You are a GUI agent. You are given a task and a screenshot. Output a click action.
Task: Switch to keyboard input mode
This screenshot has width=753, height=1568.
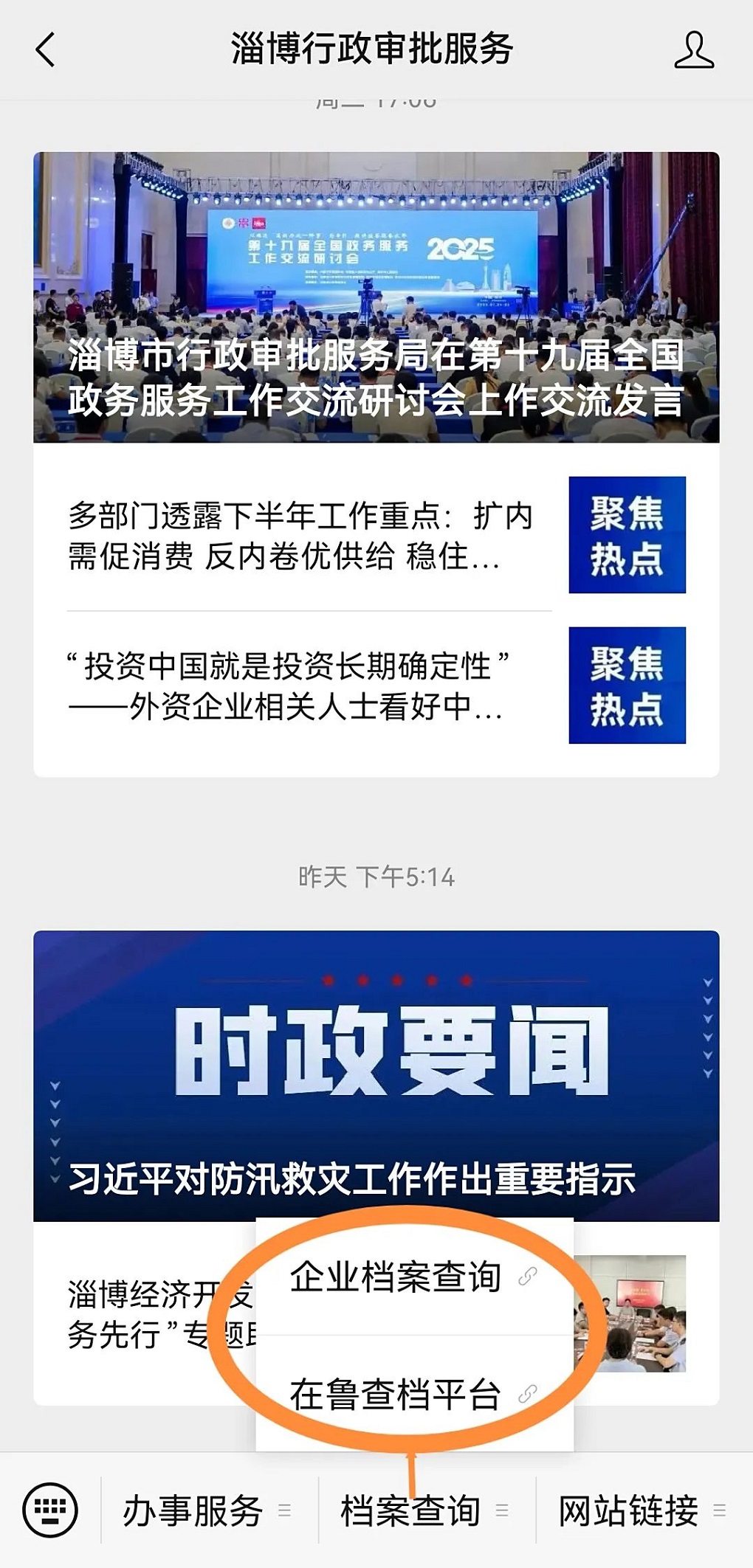pos(50,1510)
